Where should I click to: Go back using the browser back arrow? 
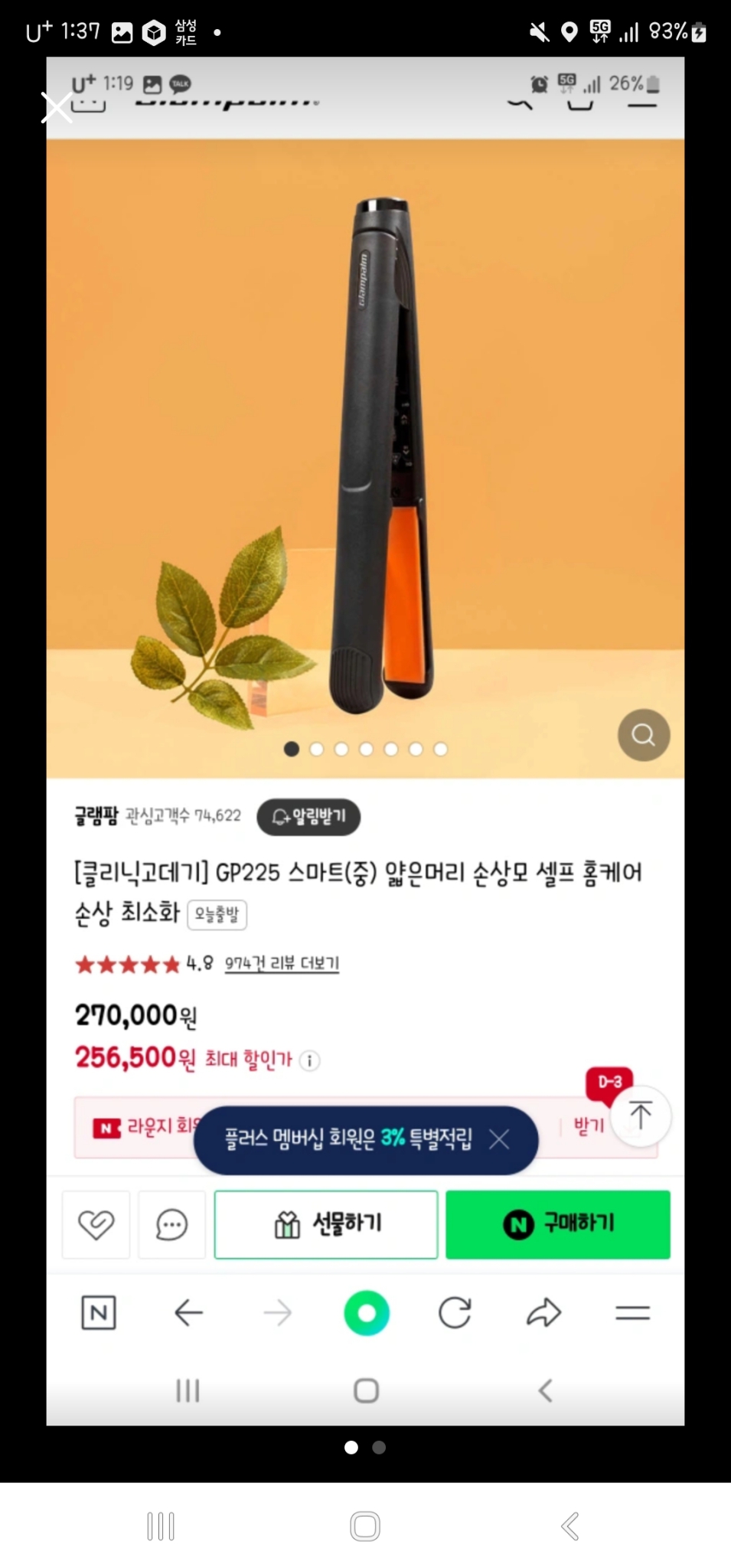[188, 1313]
